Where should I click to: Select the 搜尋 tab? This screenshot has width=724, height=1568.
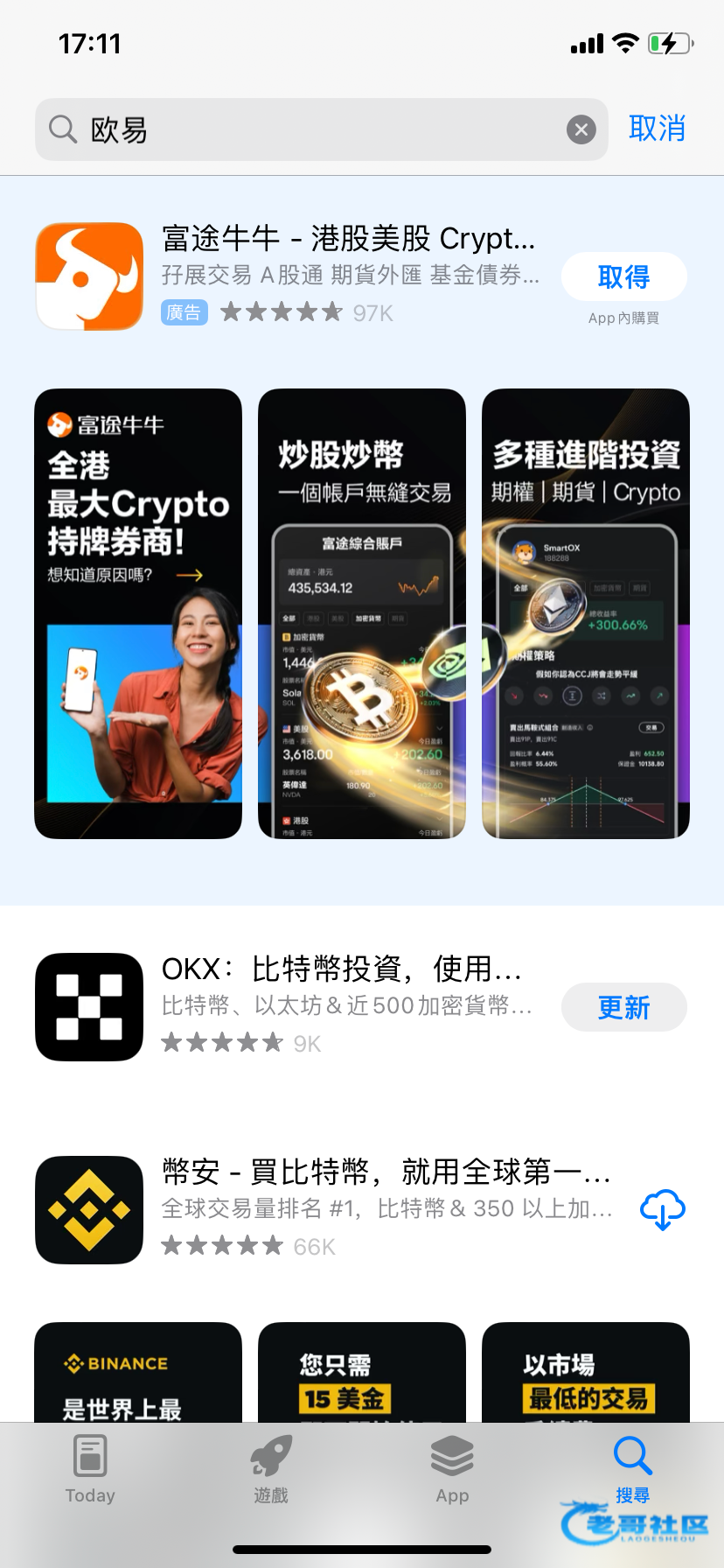(x=632, y=1469)
